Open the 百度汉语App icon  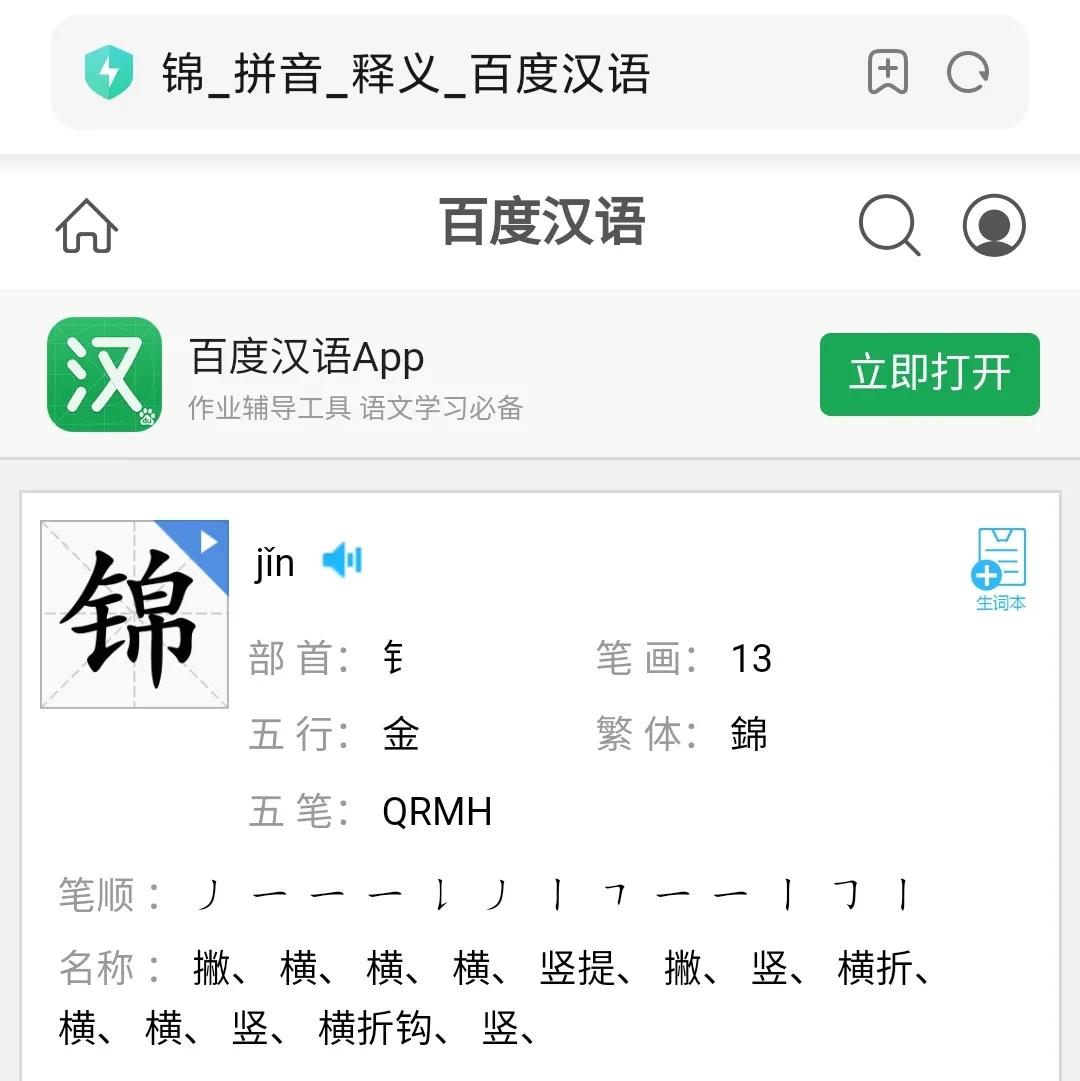coord(104,374)
